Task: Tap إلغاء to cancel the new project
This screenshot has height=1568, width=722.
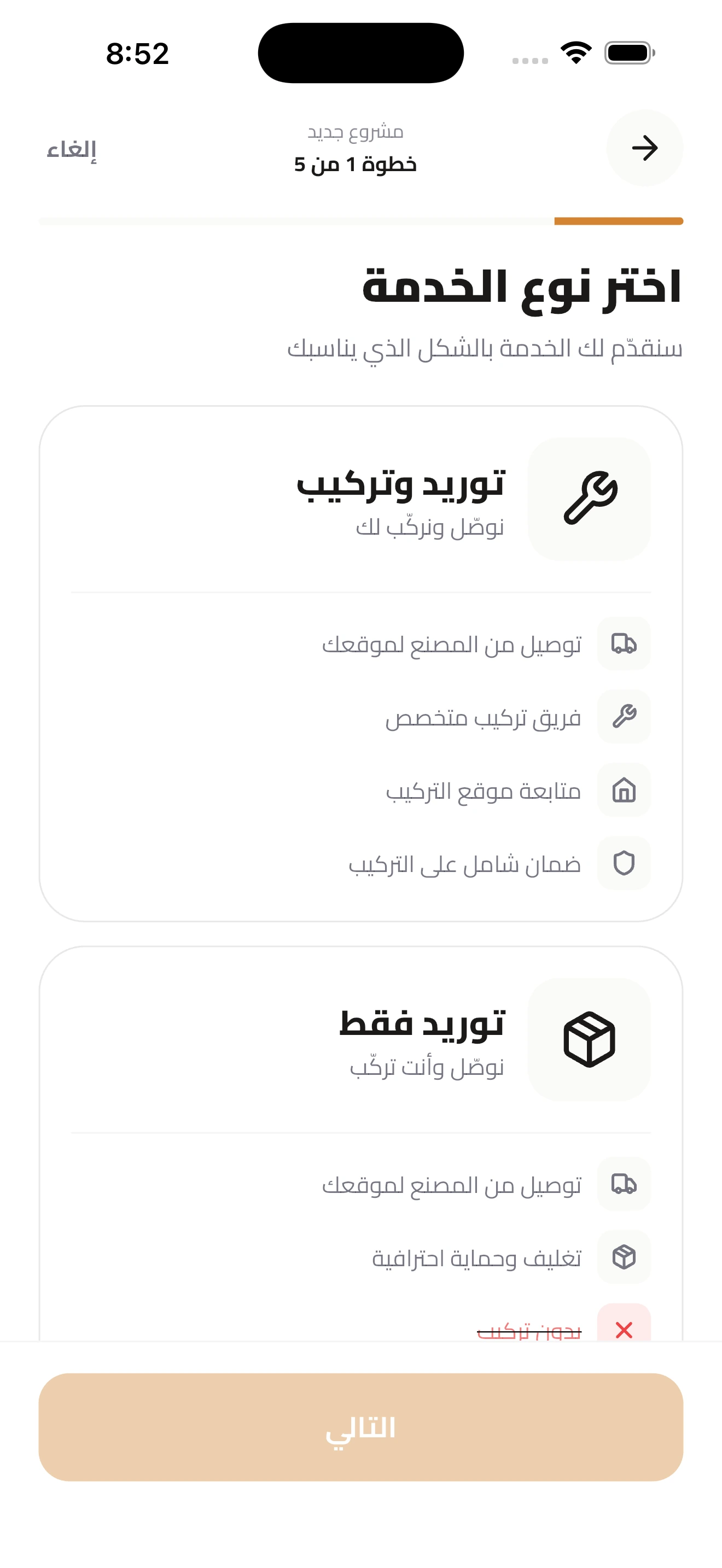Action: pos(72,149)
